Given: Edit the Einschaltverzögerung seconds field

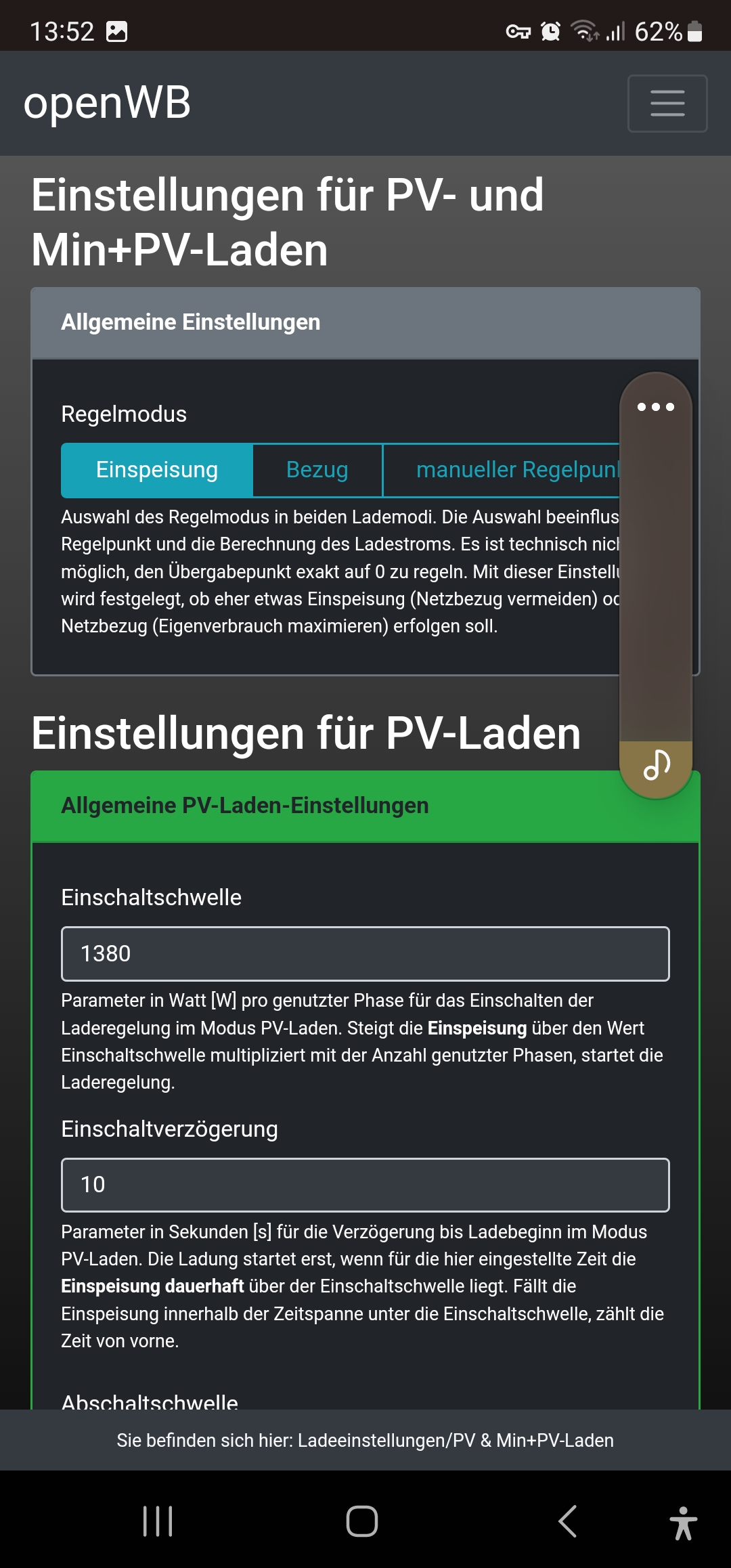Looking at the screenshot, I should pyautogui.click(x=365, y=1185).
